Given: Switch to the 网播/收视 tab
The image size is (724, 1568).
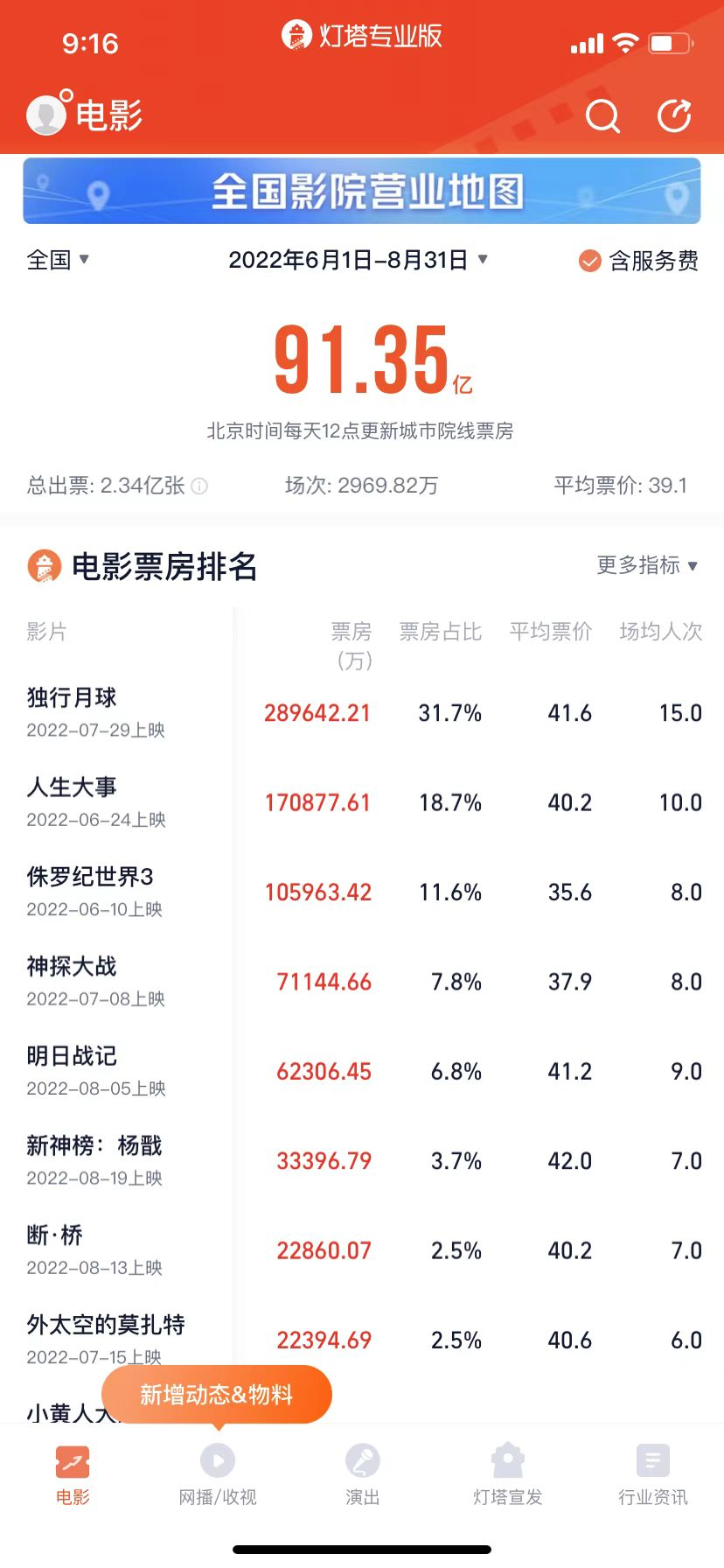Looking at the screenshot, I should (218, 1475).
